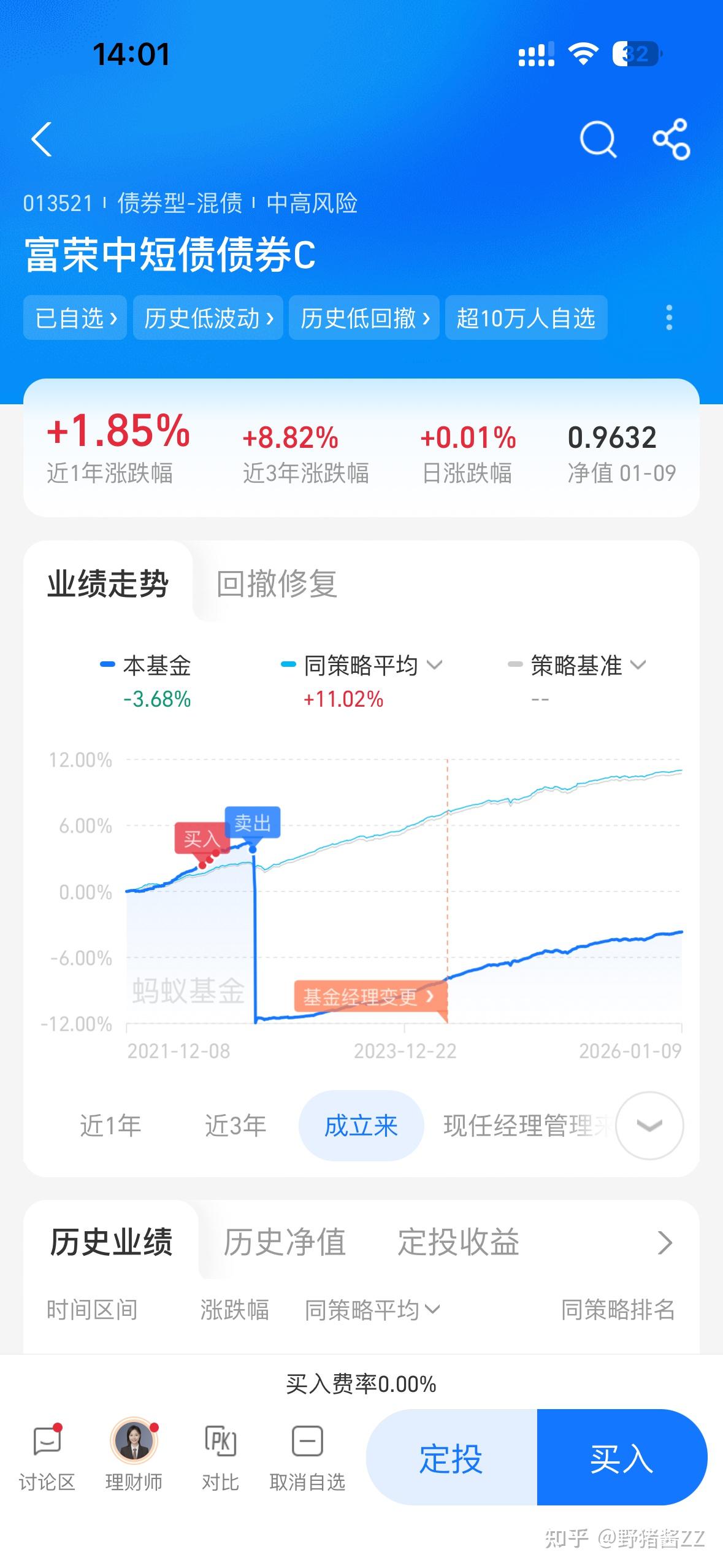Viewport: 723px width, 1568px height.
Task: Tap the 定投 button
Action: click(451, 1458)
